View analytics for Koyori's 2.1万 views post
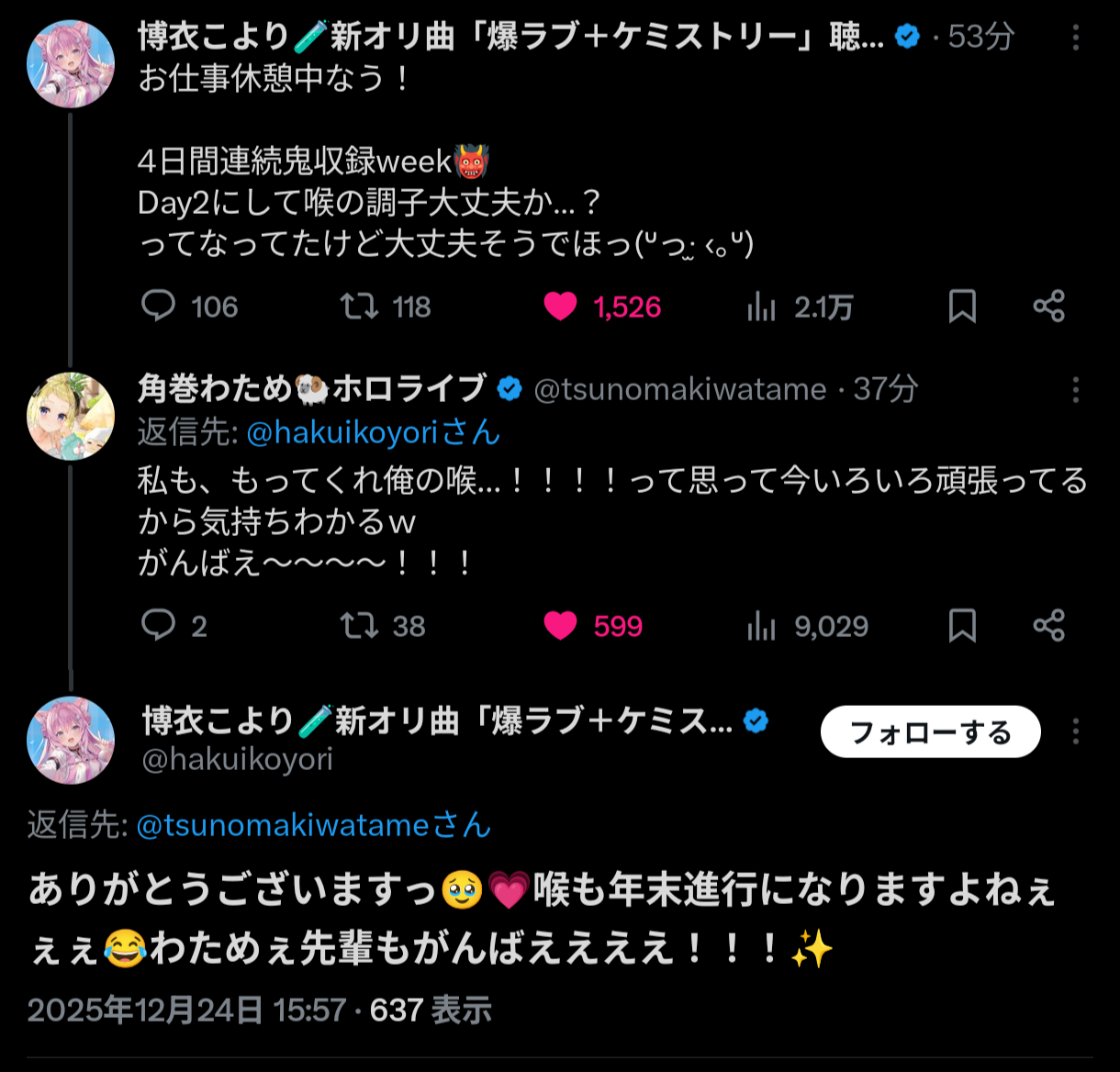Image resolution: width=1120 pixels, height=1072 pixels. (x=761, y=307)
